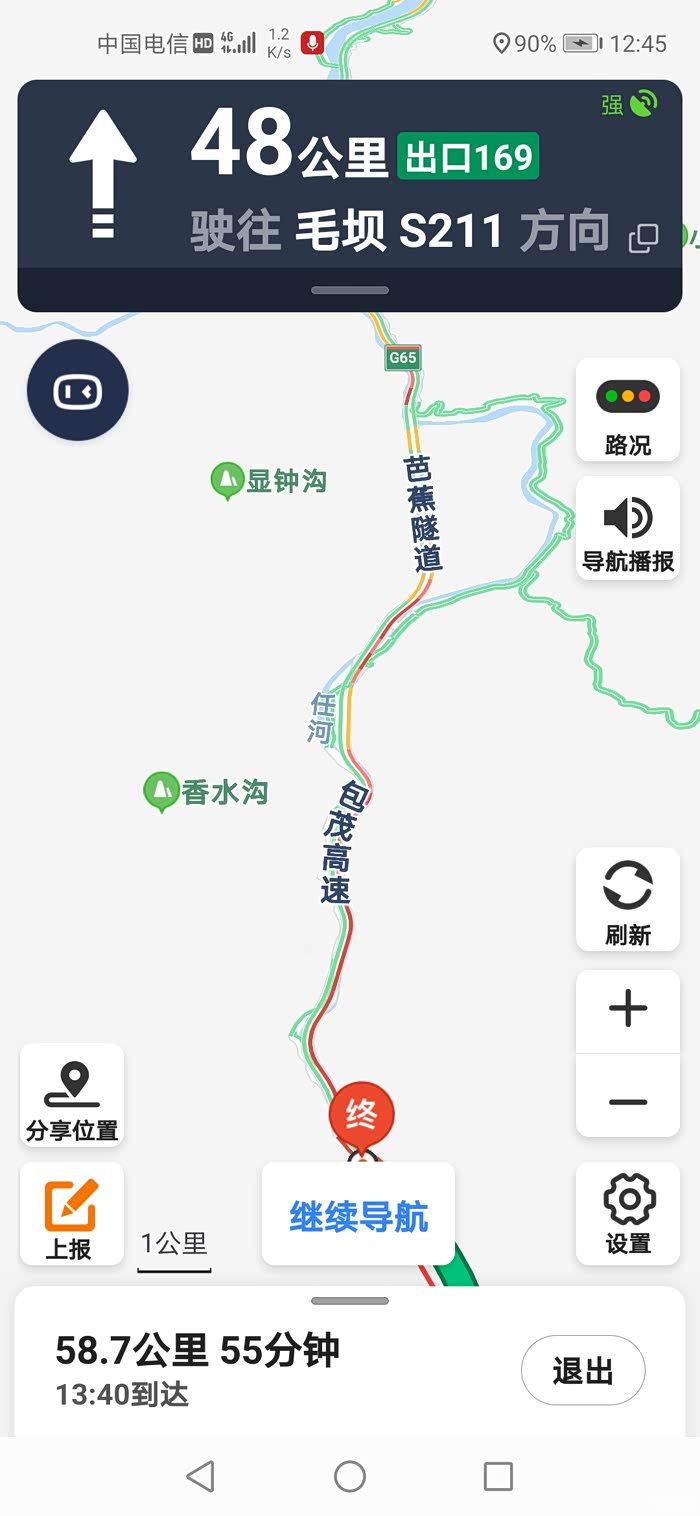Exit navigation with 退出 button
This screenshot has height=1516, width=700.
click(x=583, y=1370)
